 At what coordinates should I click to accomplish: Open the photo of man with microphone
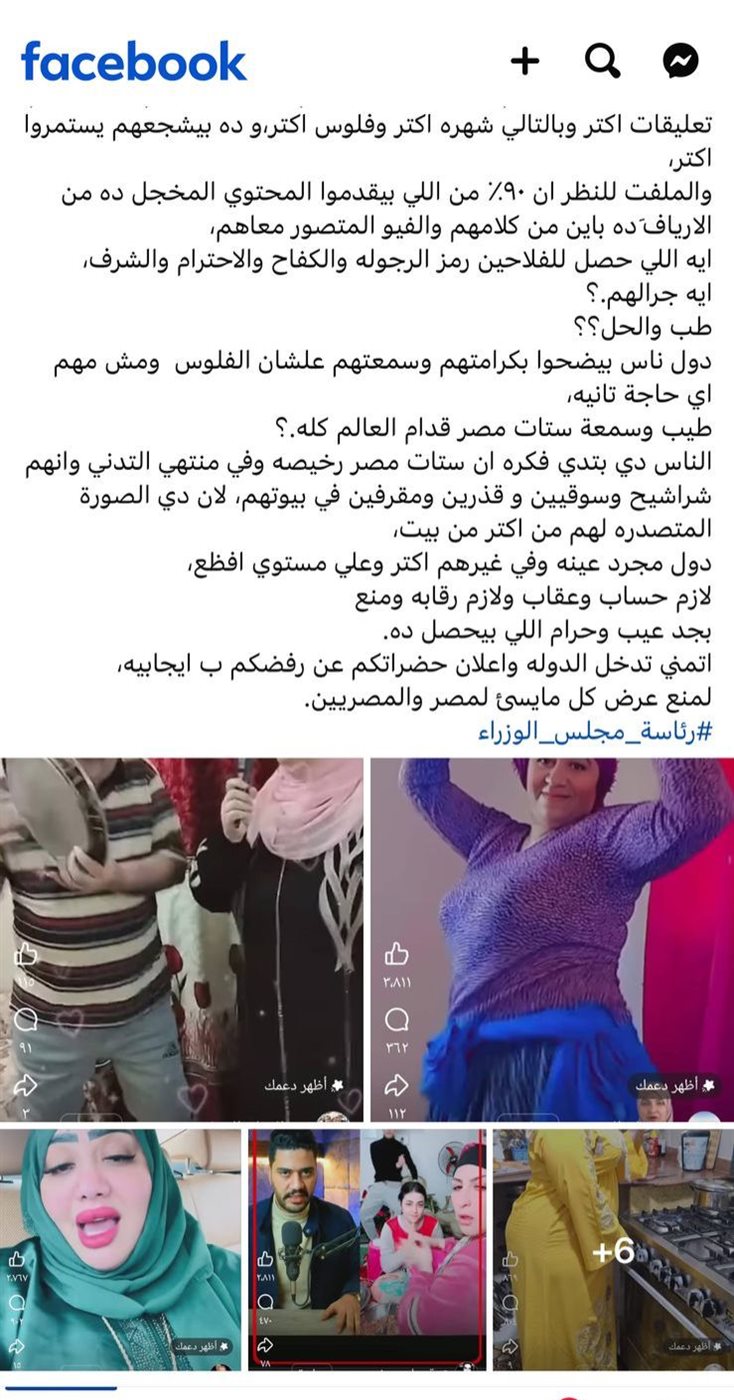(x=367, y=1250)
